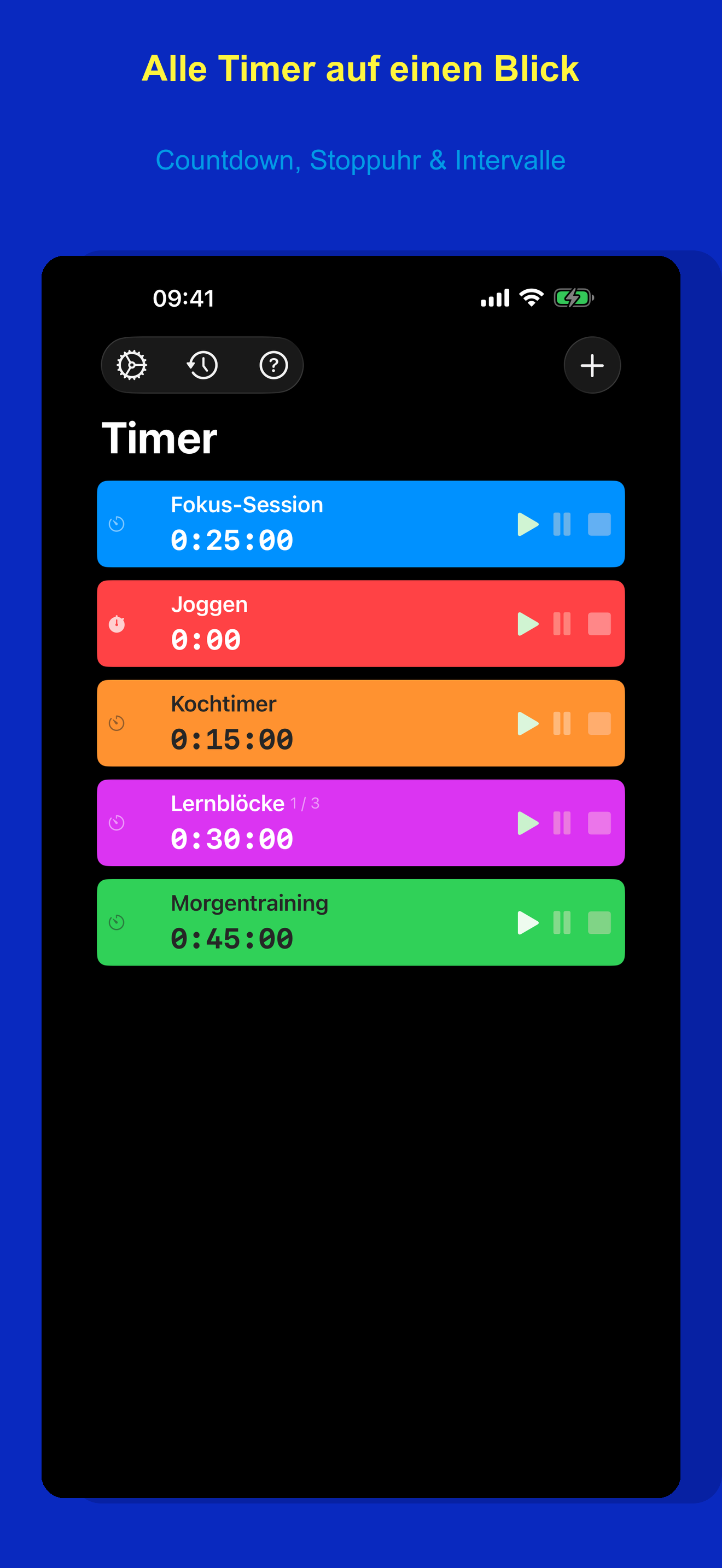Start the Lernblöcke interval timer
This screenshot has height=1568, width=722.
point(527,823)
